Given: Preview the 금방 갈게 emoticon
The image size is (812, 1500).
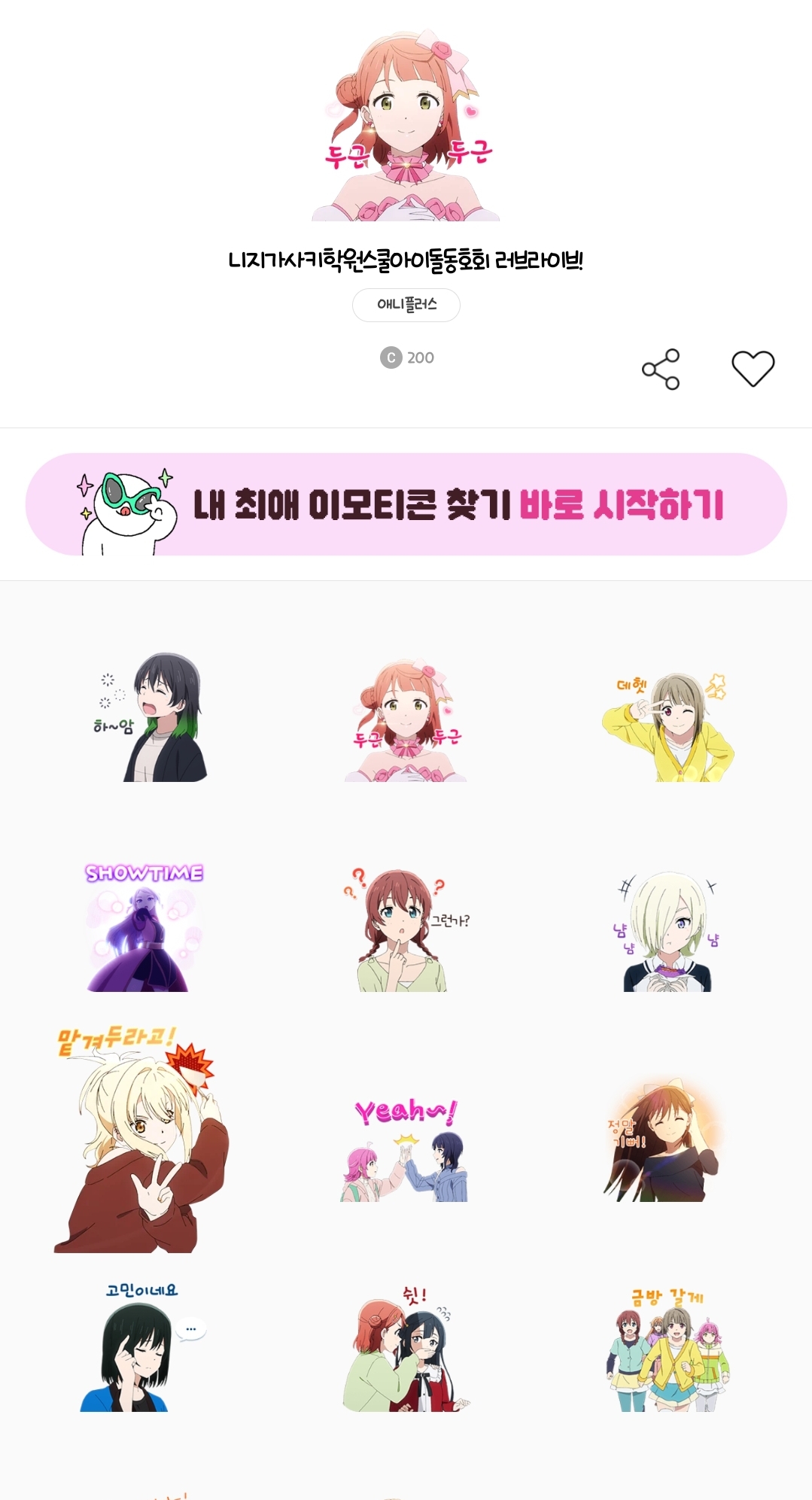Looking at the screenshot, I should [x=668, y=1352].
